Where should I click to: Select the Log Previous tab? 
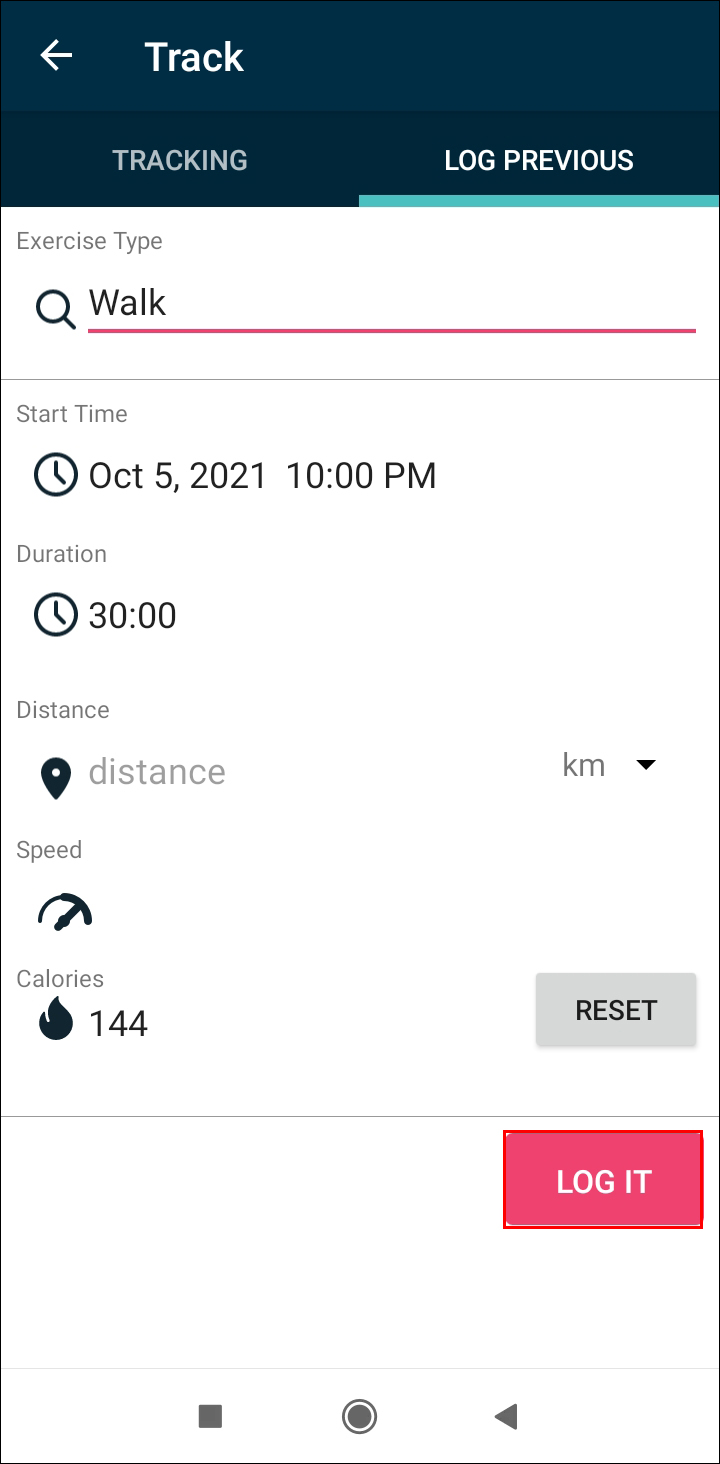[x=539, y=160]
